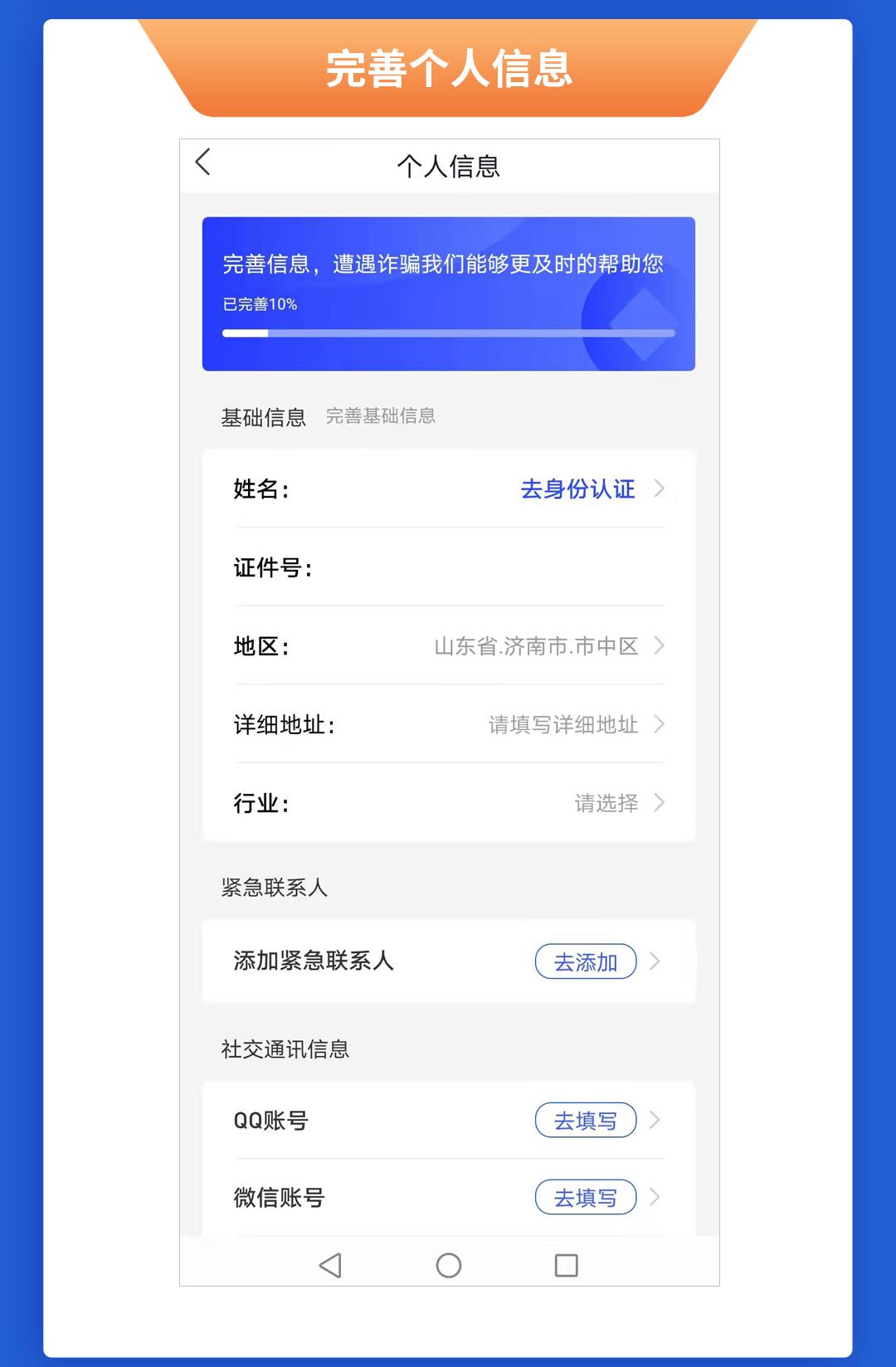This screenshot has width=896, height=1367.
Task: Tap 去添加 to add an emergency contact
Action: coord(585,961)
